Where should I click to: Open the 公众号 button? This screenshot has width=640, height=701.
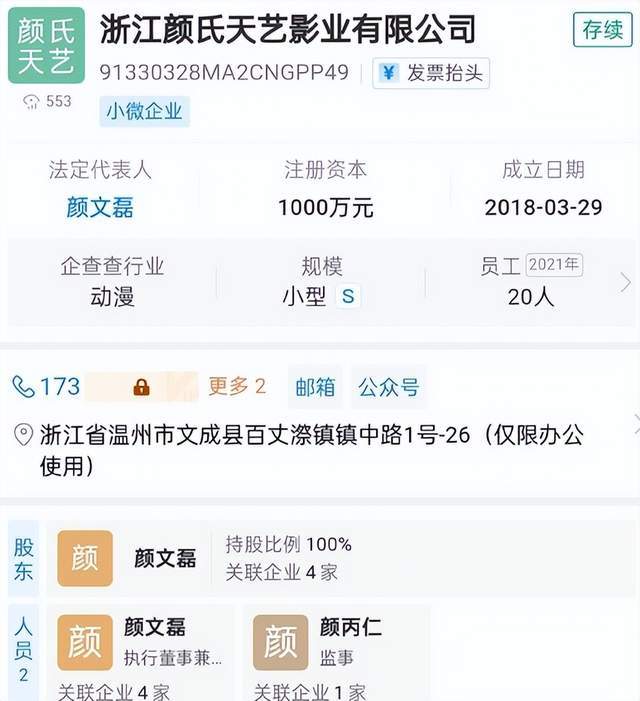click(388, 387)
